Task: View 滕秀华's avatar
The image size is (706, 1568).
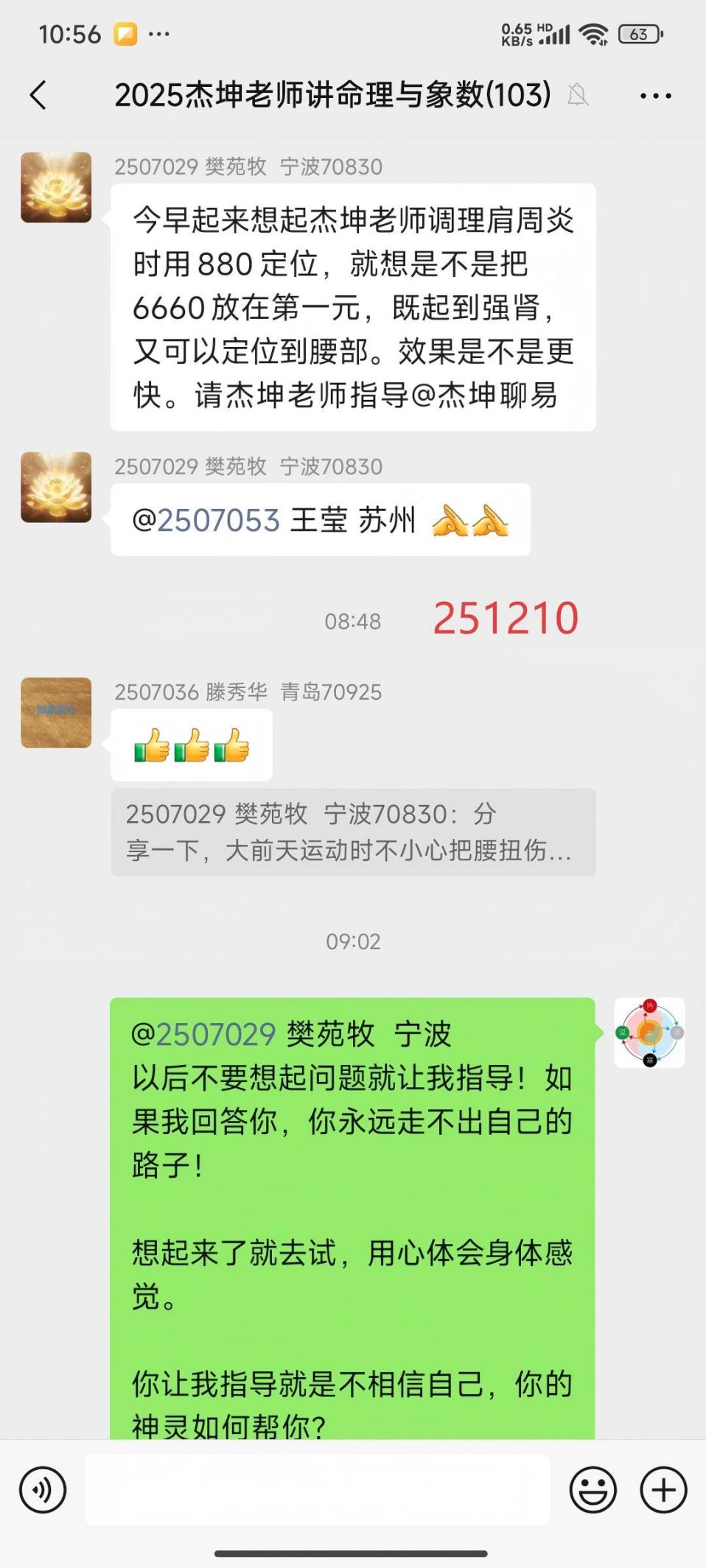Action: [x=56, y=711]
